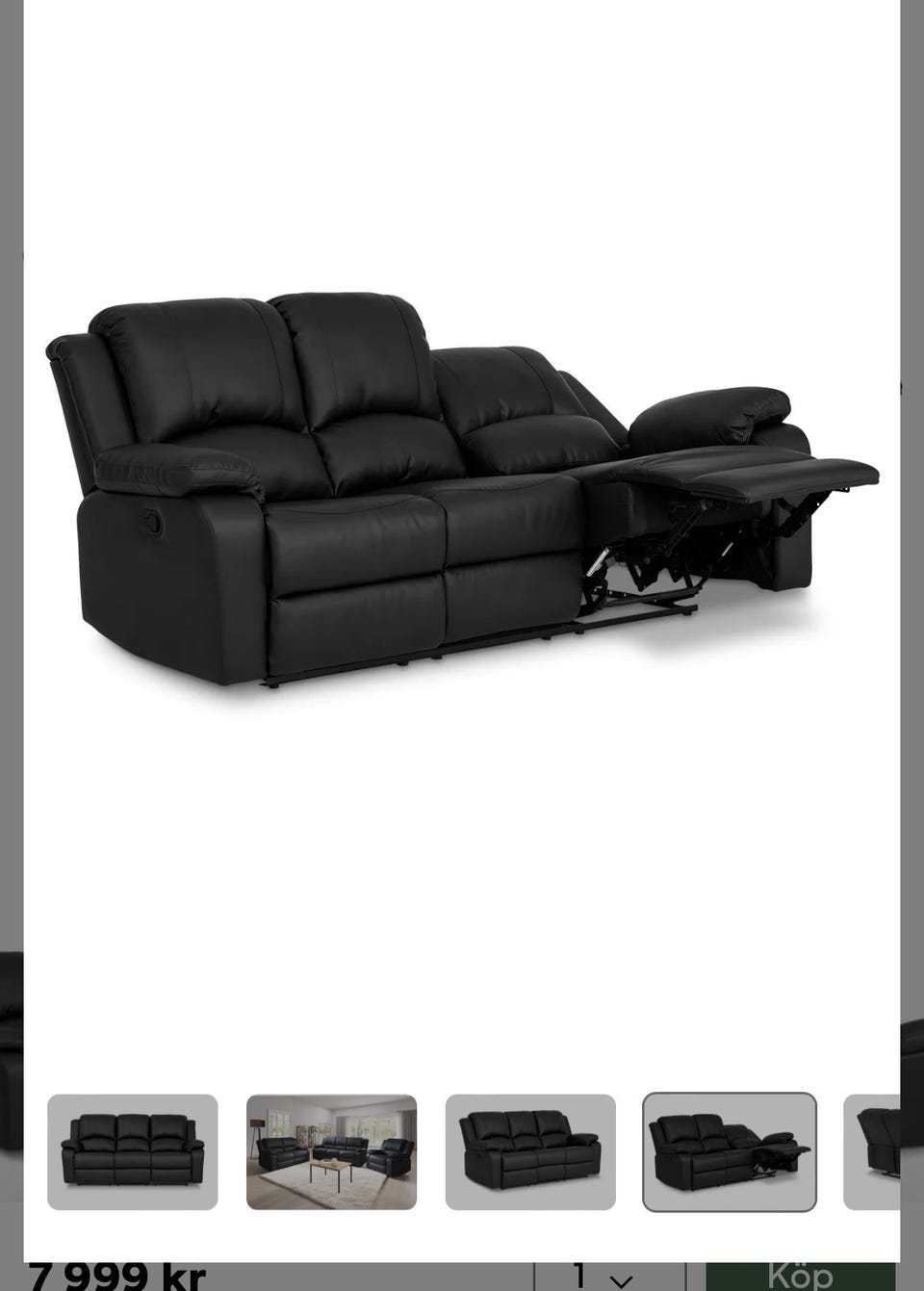Tap the green Köp button
The height and width of the screenshot is (1291, 924).
(x=800, y=1277)
